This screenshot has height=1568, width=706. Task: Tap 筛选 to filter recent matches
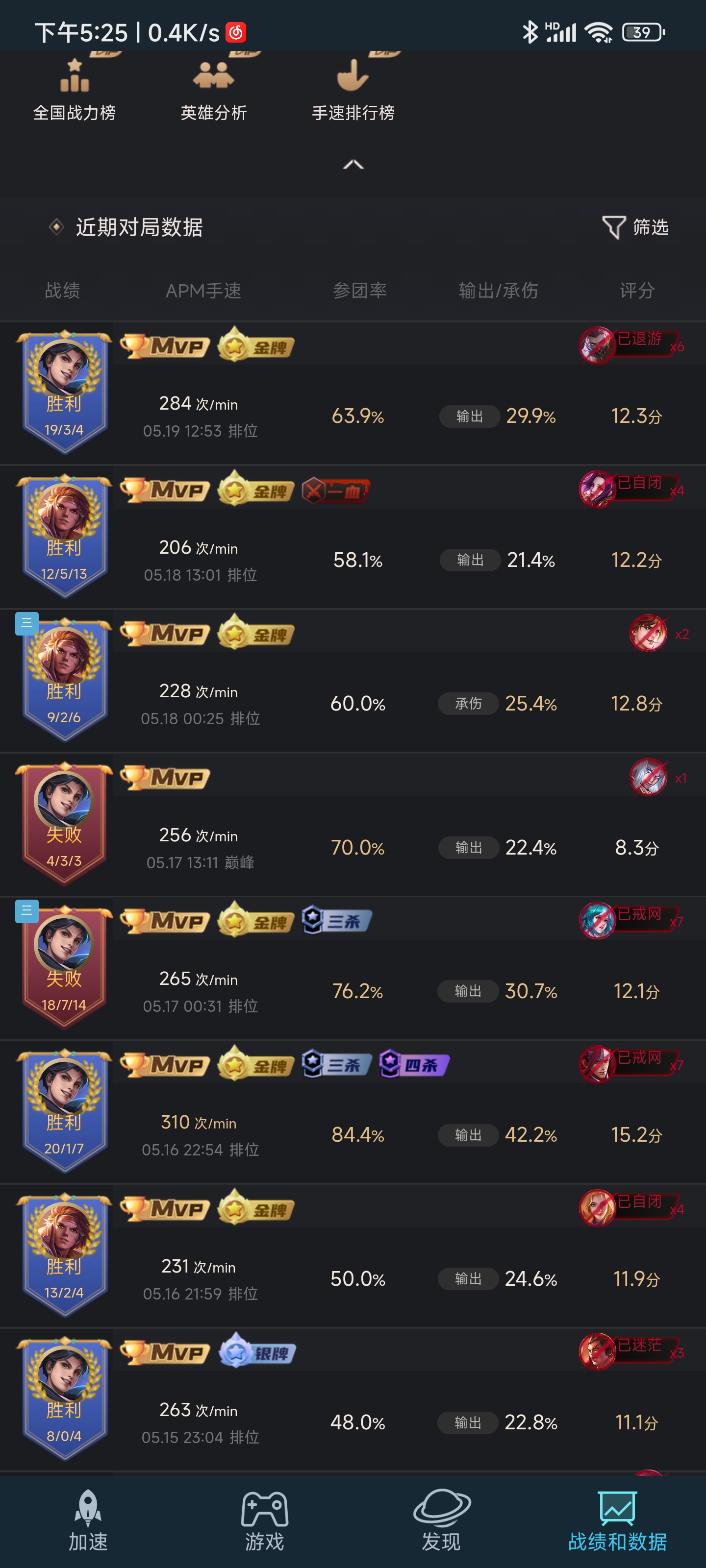(635, 227)
